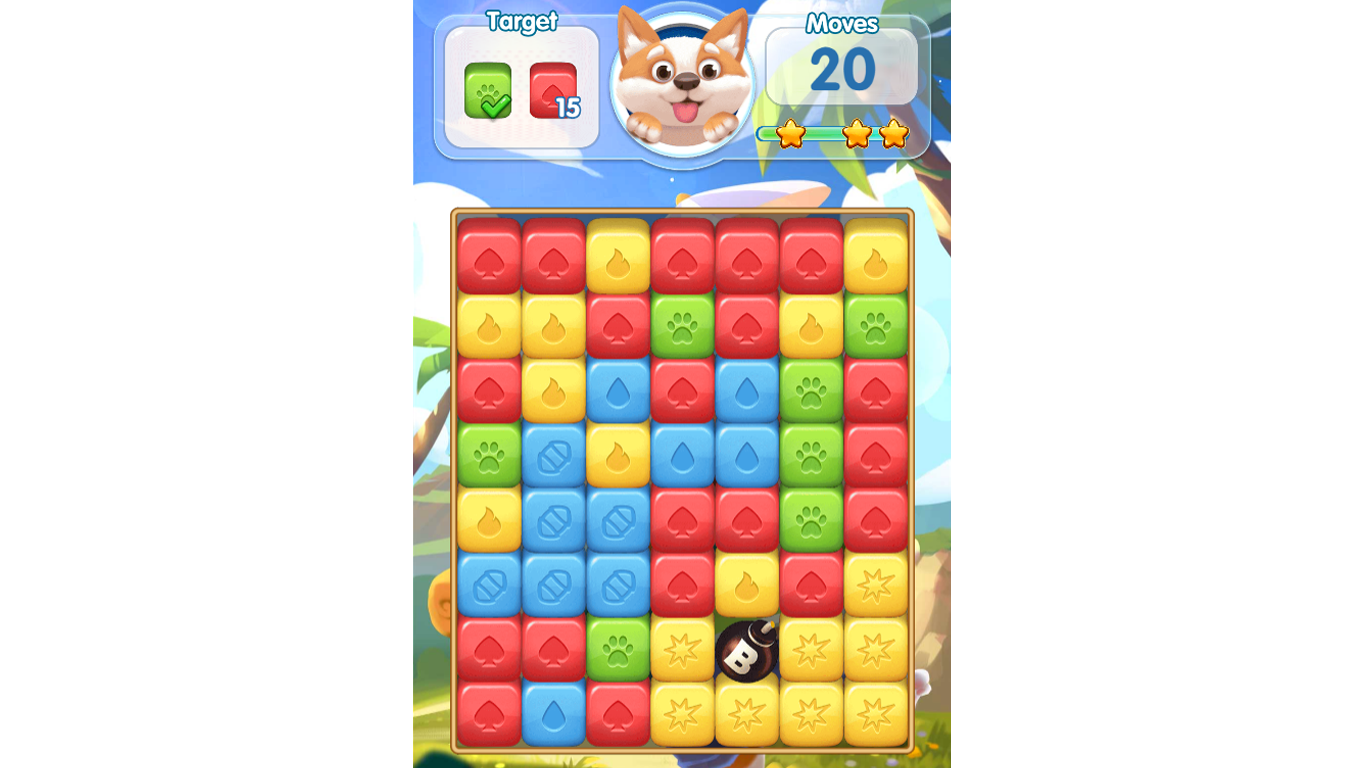This screenshot has width=1366, height=768.
Task: Detonate the black bomb booster
Action: pos(747,650)
